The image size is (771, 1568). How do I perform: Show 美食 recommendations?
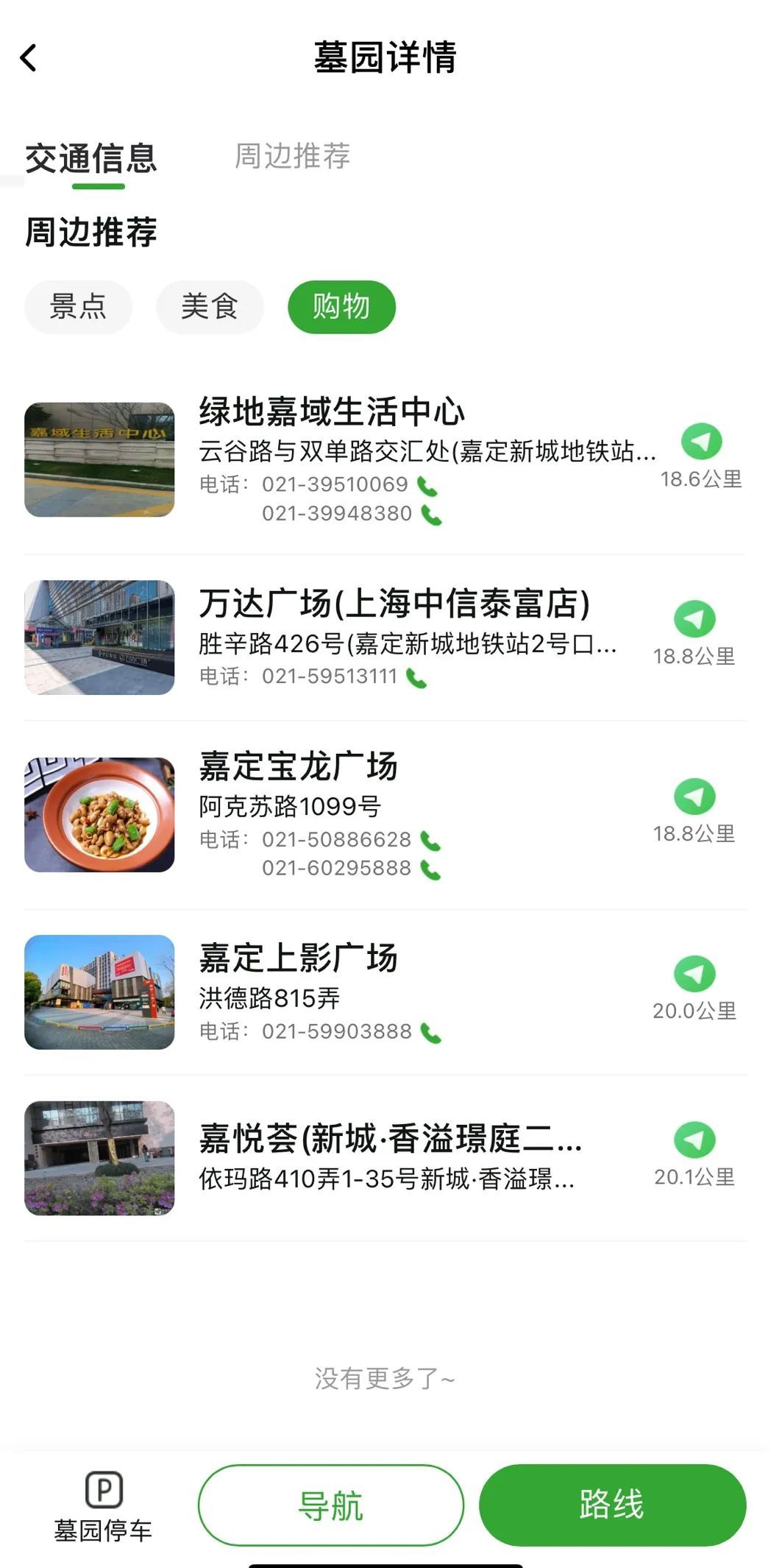tap(210, 306)
